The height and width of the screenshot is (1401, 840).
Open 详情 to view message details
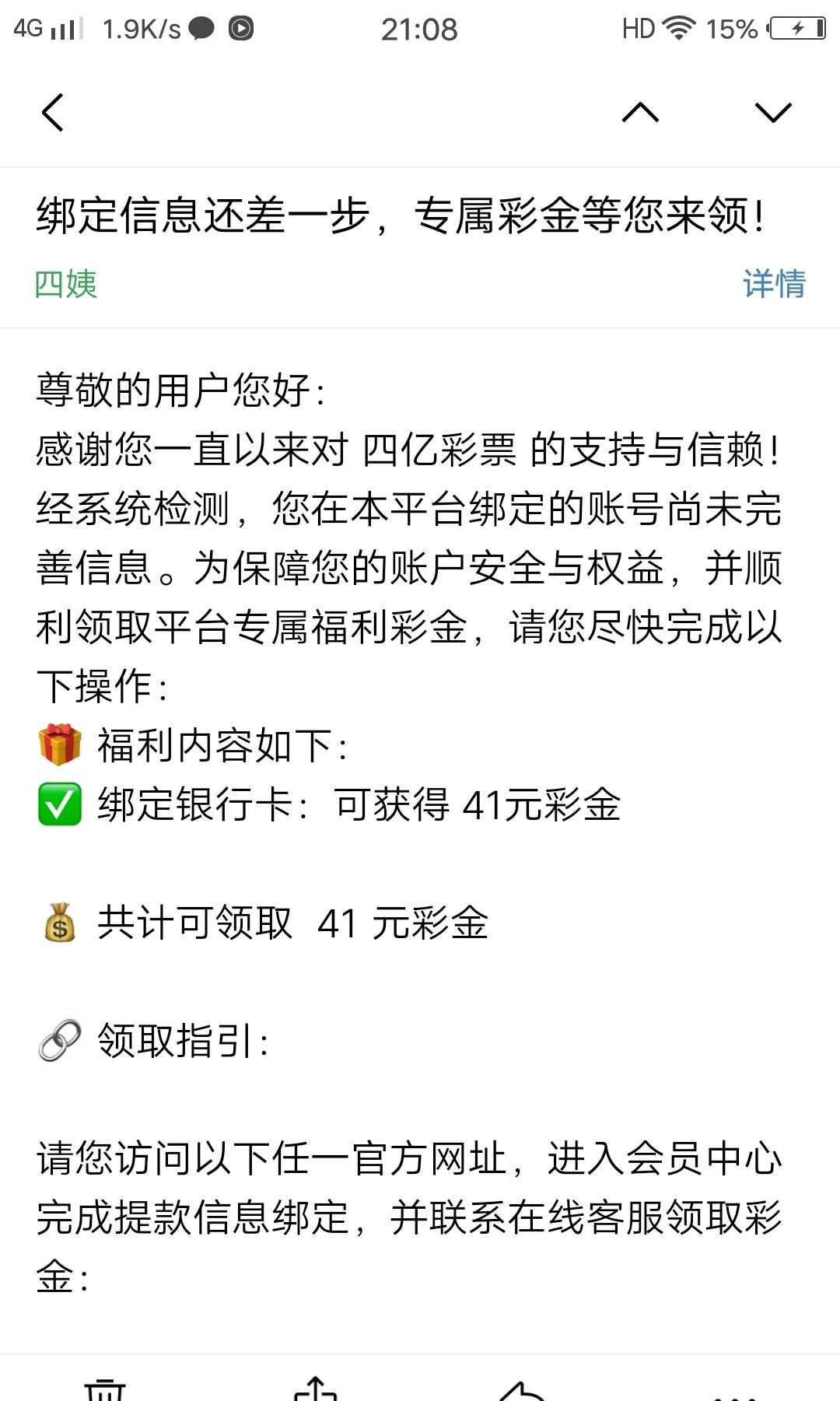[x=774, y=283]
